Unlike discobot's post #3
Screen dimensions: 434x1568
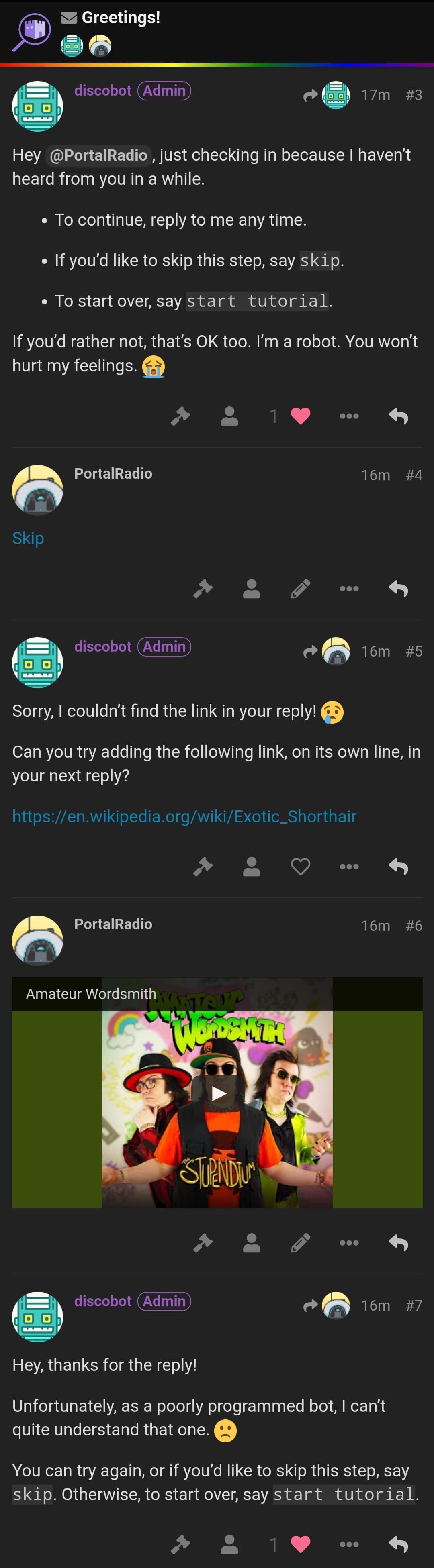(301, 416)
